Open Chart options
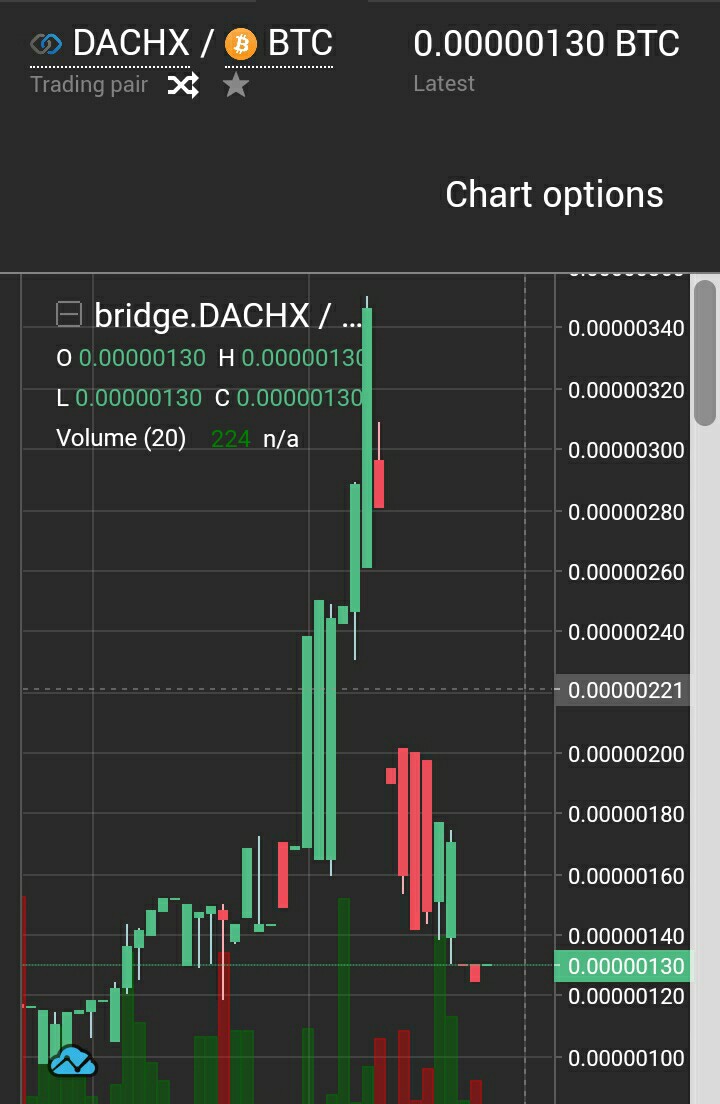The width and height of the screenshot is (720, 1104). coord(554,194)
